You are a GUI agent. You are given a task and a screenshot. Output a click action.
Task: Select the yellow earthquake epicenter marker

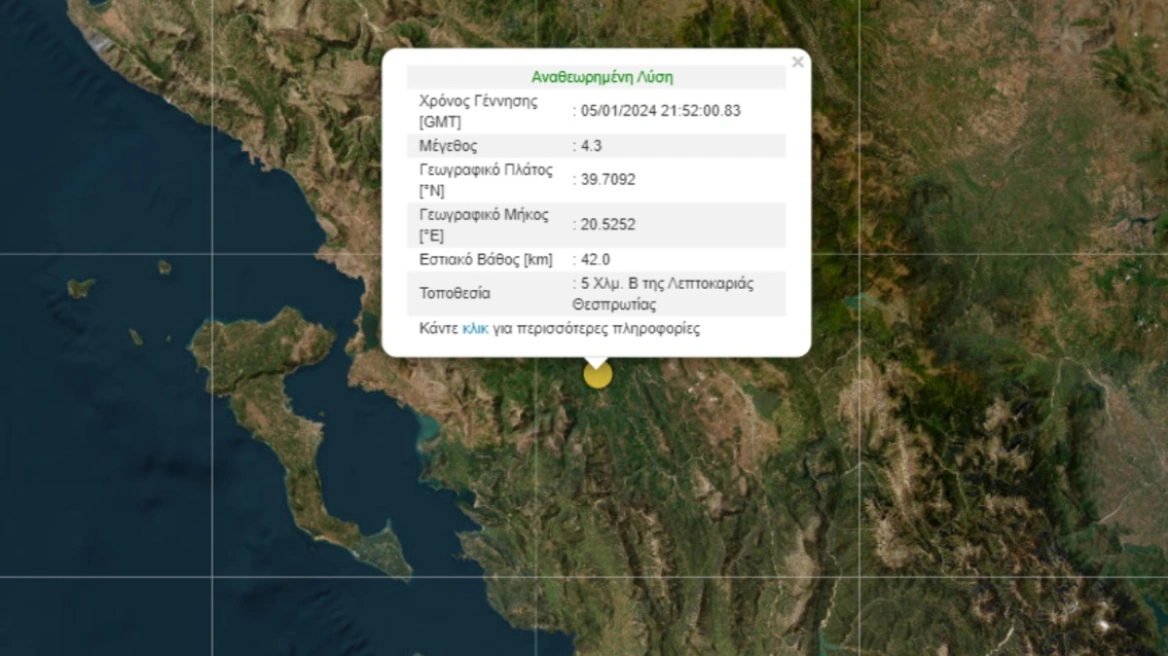597,375
